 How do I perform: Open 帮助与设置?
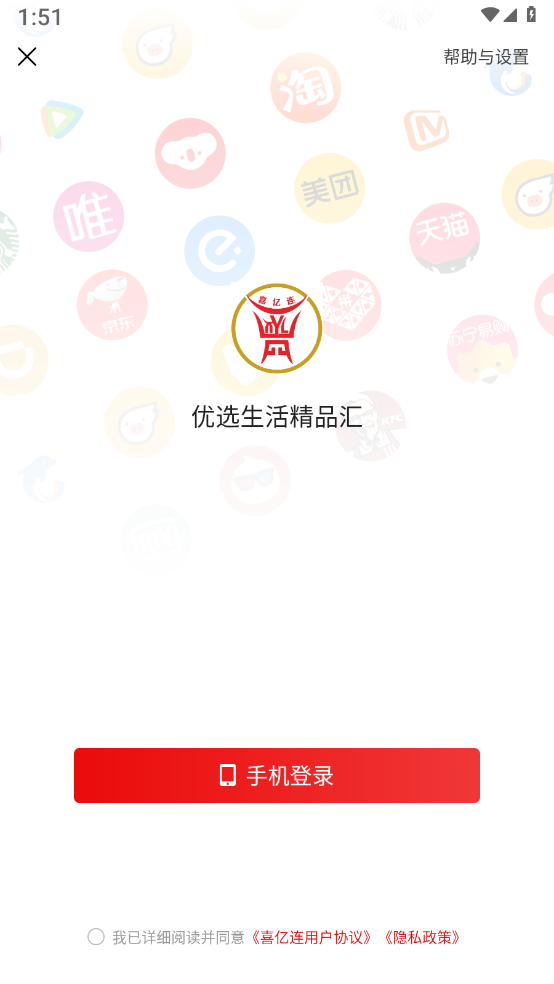coord(486,56)
